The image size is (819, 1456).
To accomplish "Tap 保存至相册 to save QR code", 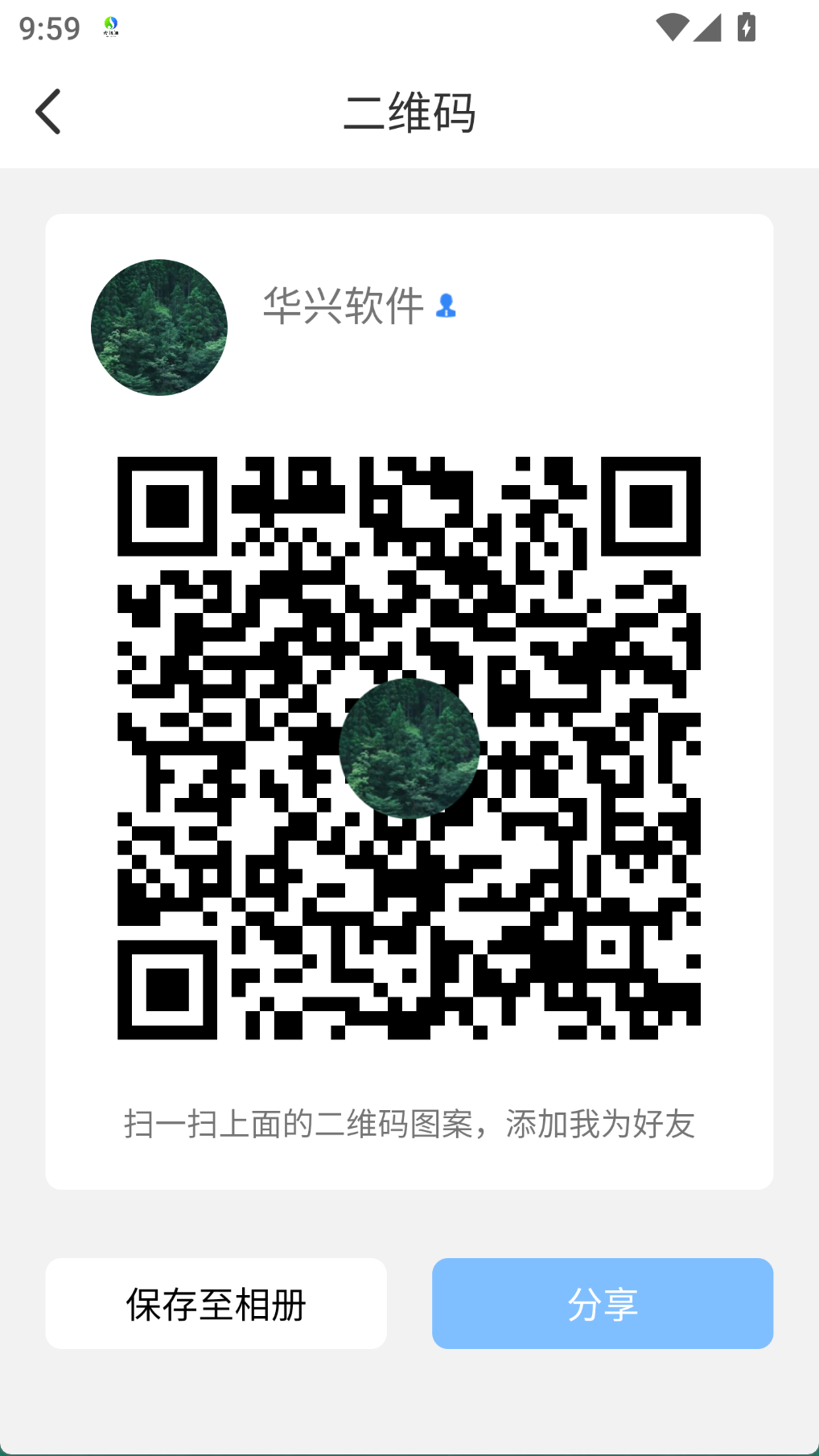I will point(216,1303).
